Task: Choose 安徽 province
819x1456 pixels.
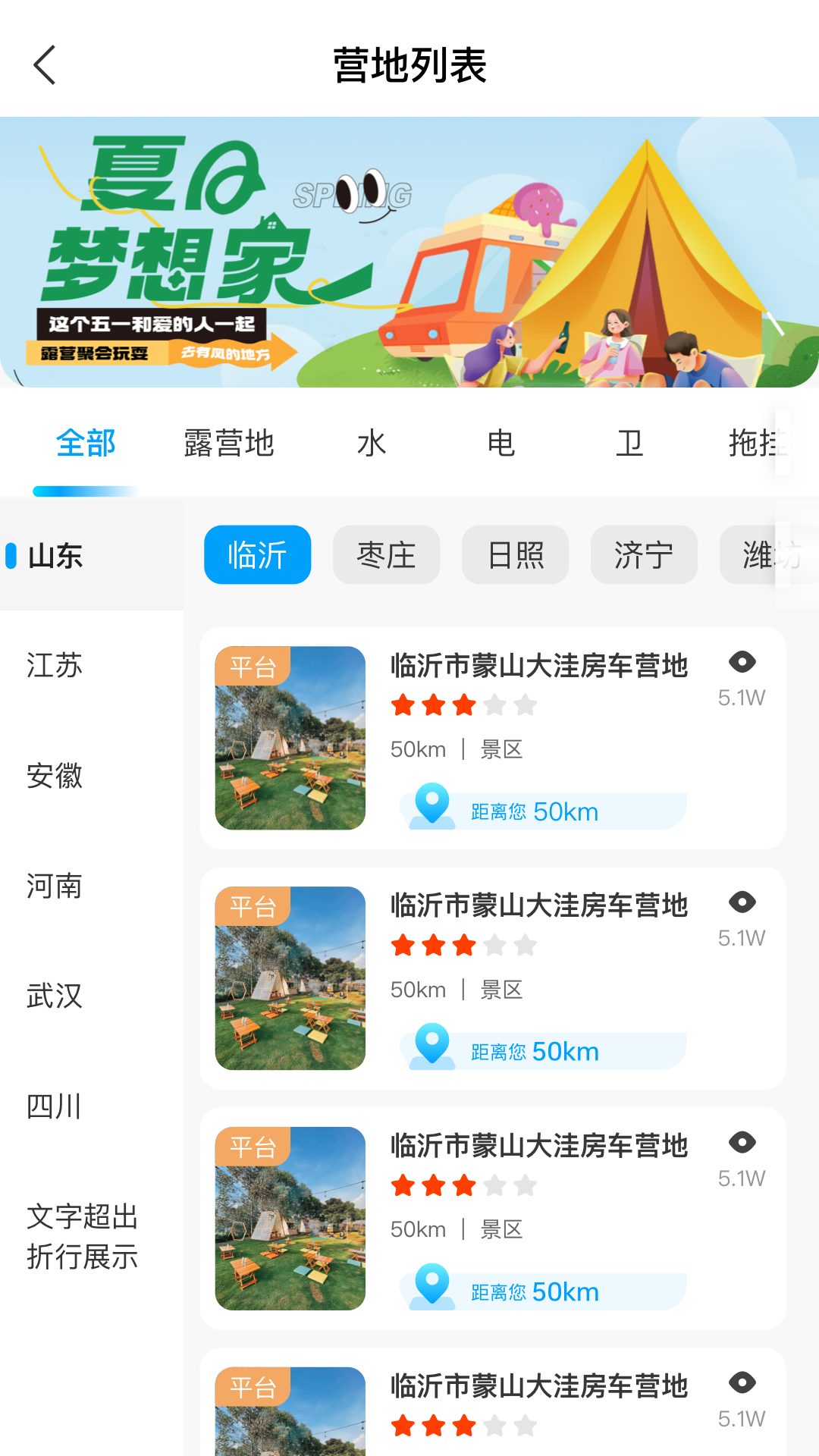Action: tap(55, 776)
